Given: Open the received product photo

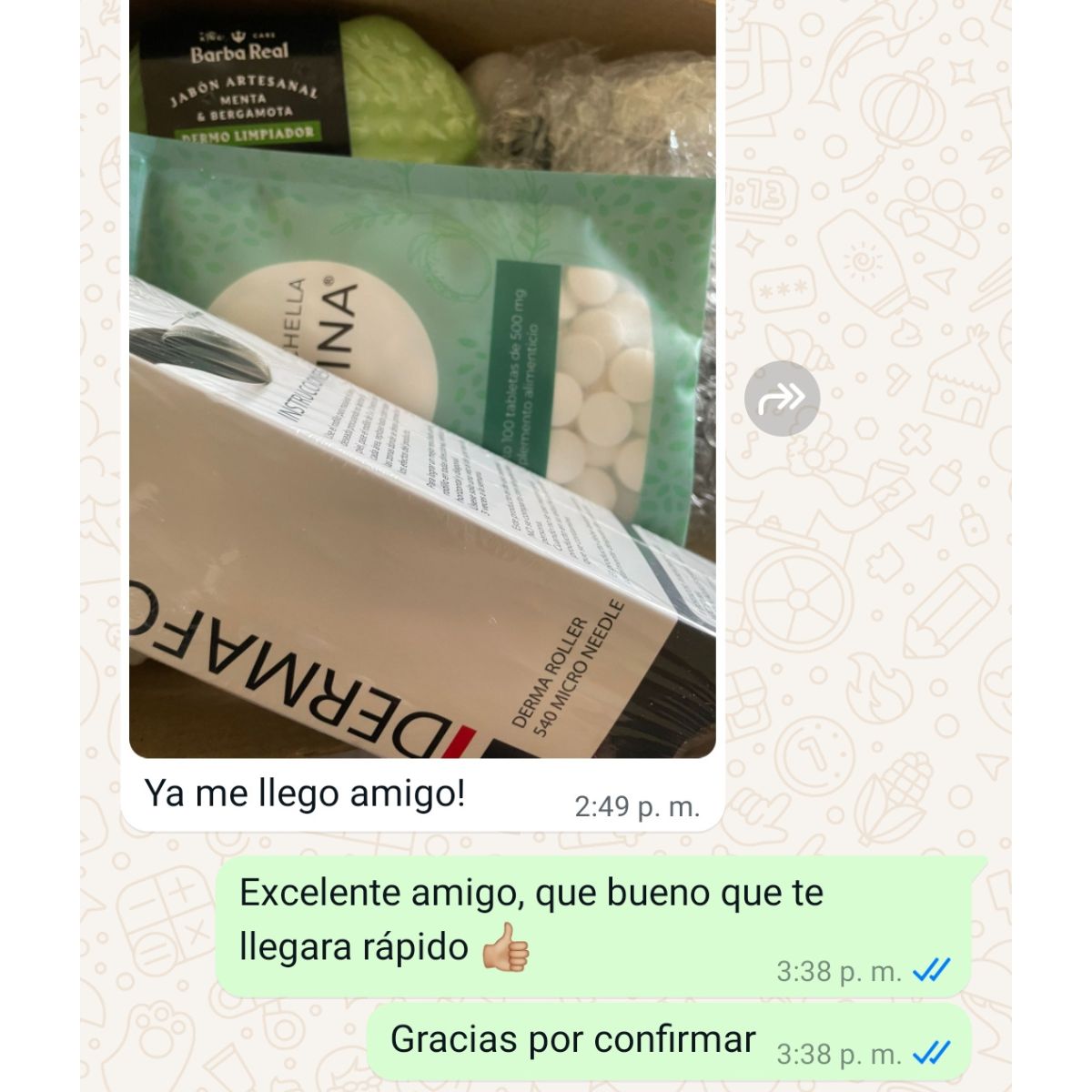Looking at the screenshot, I should (422, 382).
